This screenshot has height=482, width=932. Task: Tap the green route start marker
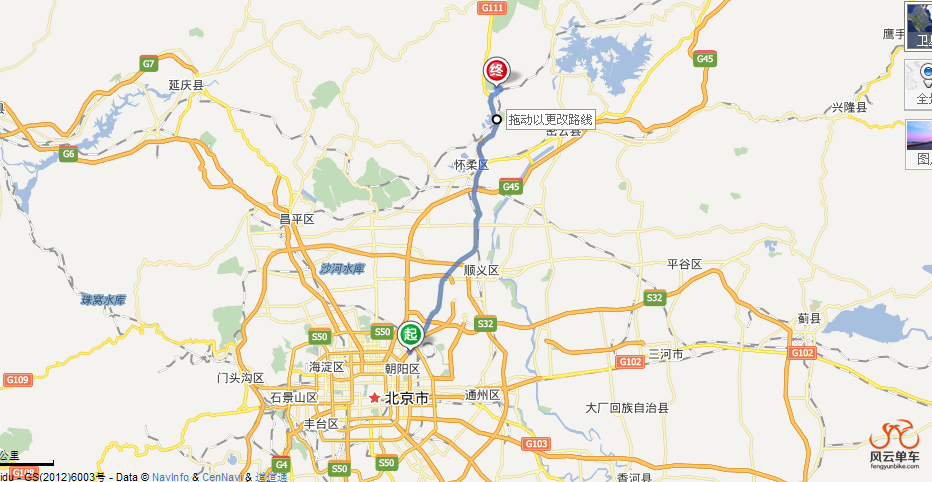[x=410, y=334]
